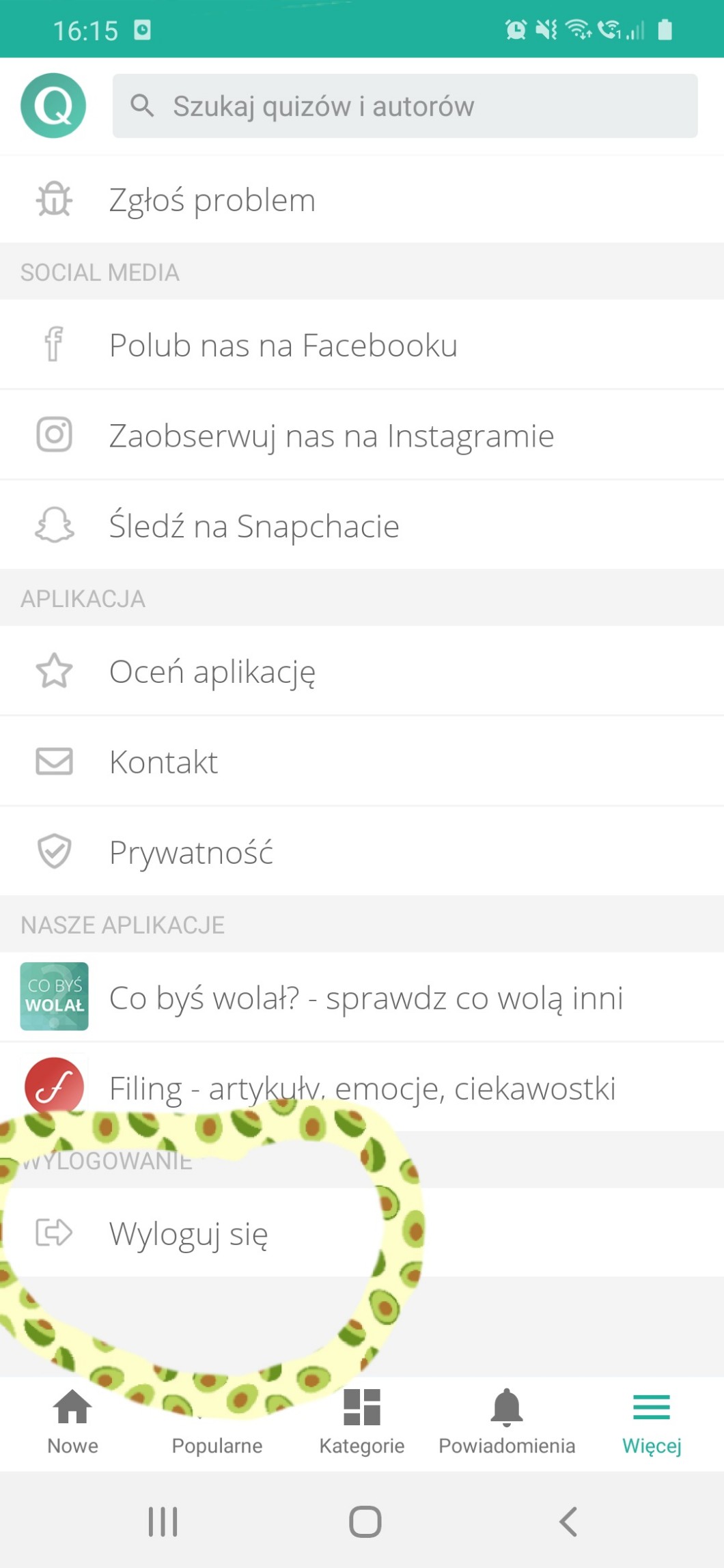Open Śledź na Snapchacie
Image resolution: width=724 pixels, height=1568 pixels.
tap(254, 526)
